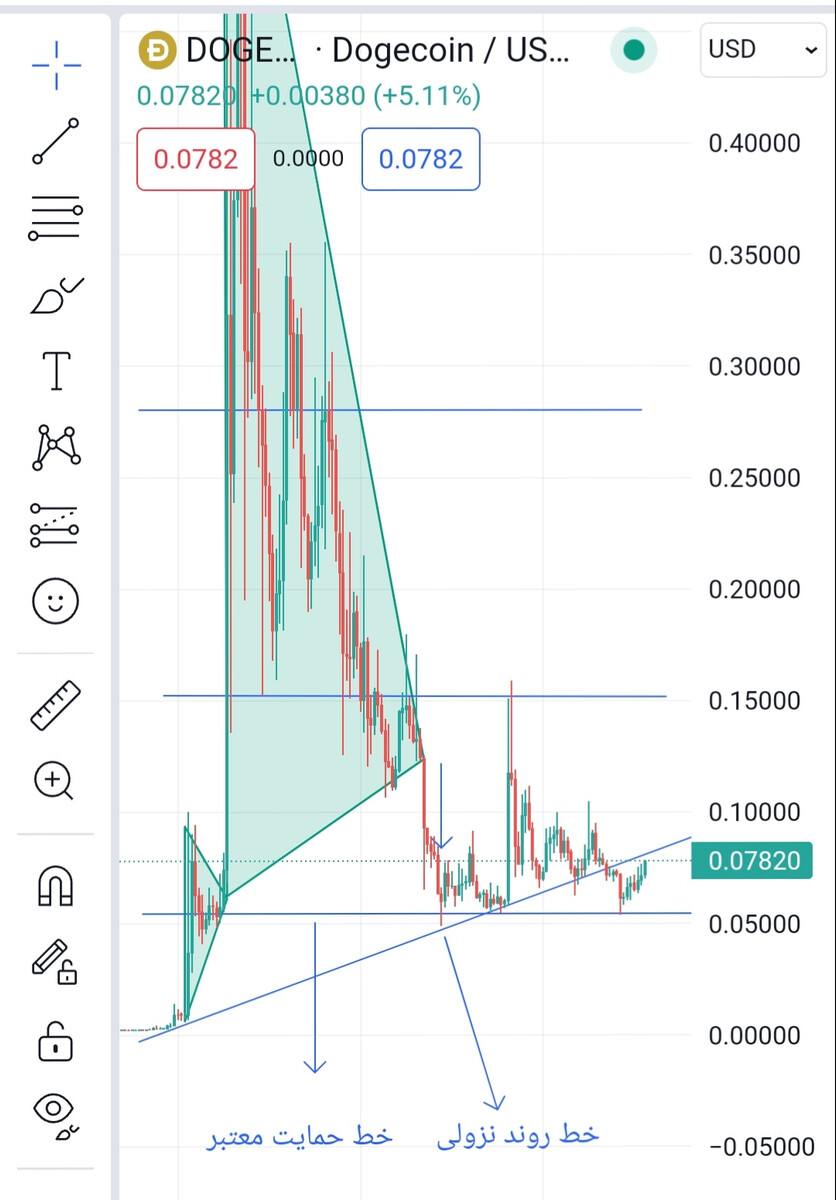Image resolution: width=836 pixels, height=1200 pixels.
Task: Select the ruler measure tool
Action: pyautogui.click(x=56, y=705)
